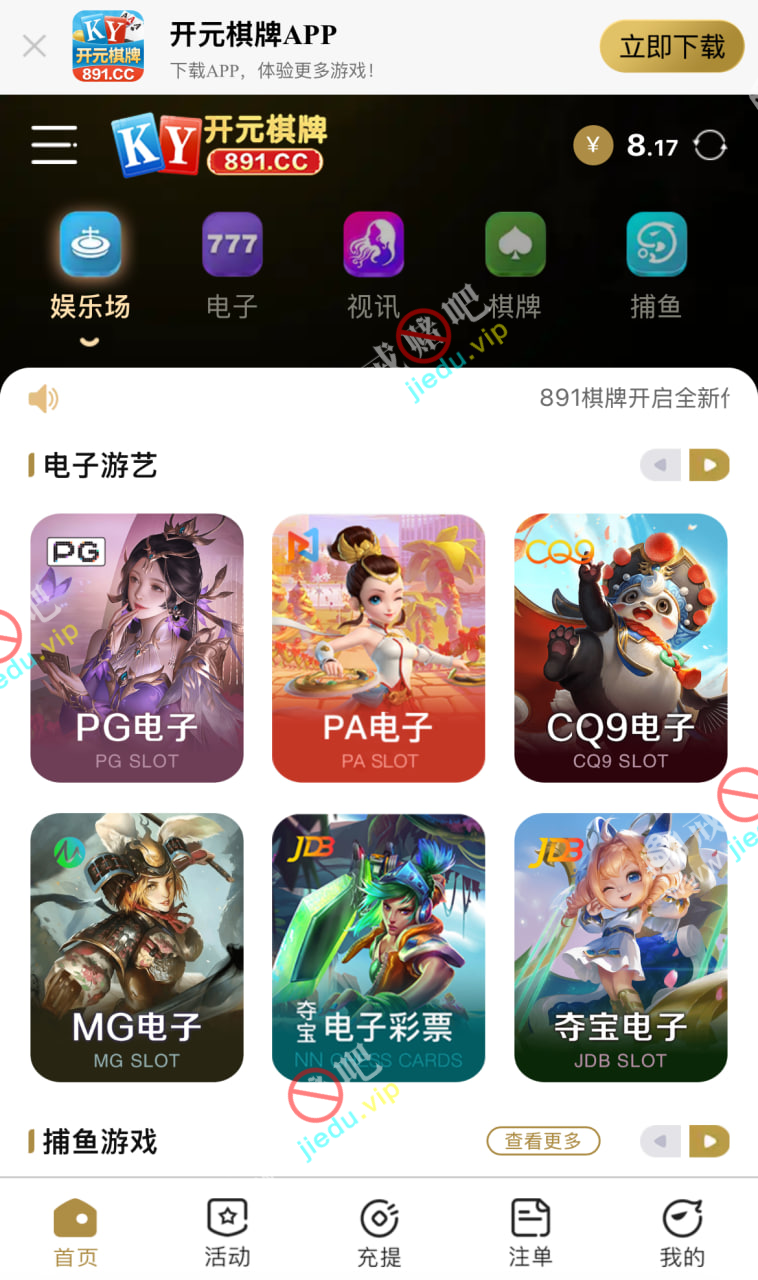Open the 我的 profile tab

[682, 1233]
